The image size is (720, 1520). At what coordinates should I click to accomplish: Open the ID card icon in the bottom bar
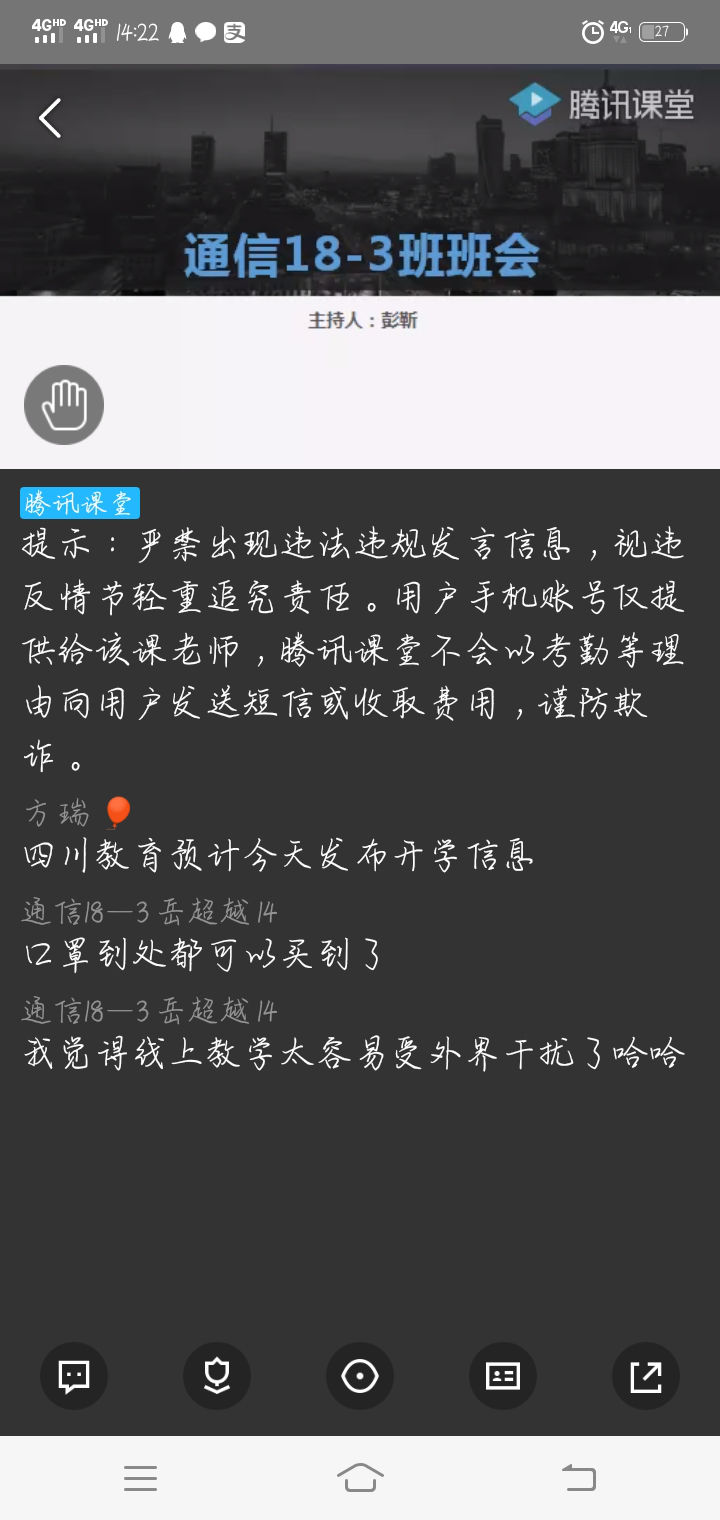tap(503, 1376)
